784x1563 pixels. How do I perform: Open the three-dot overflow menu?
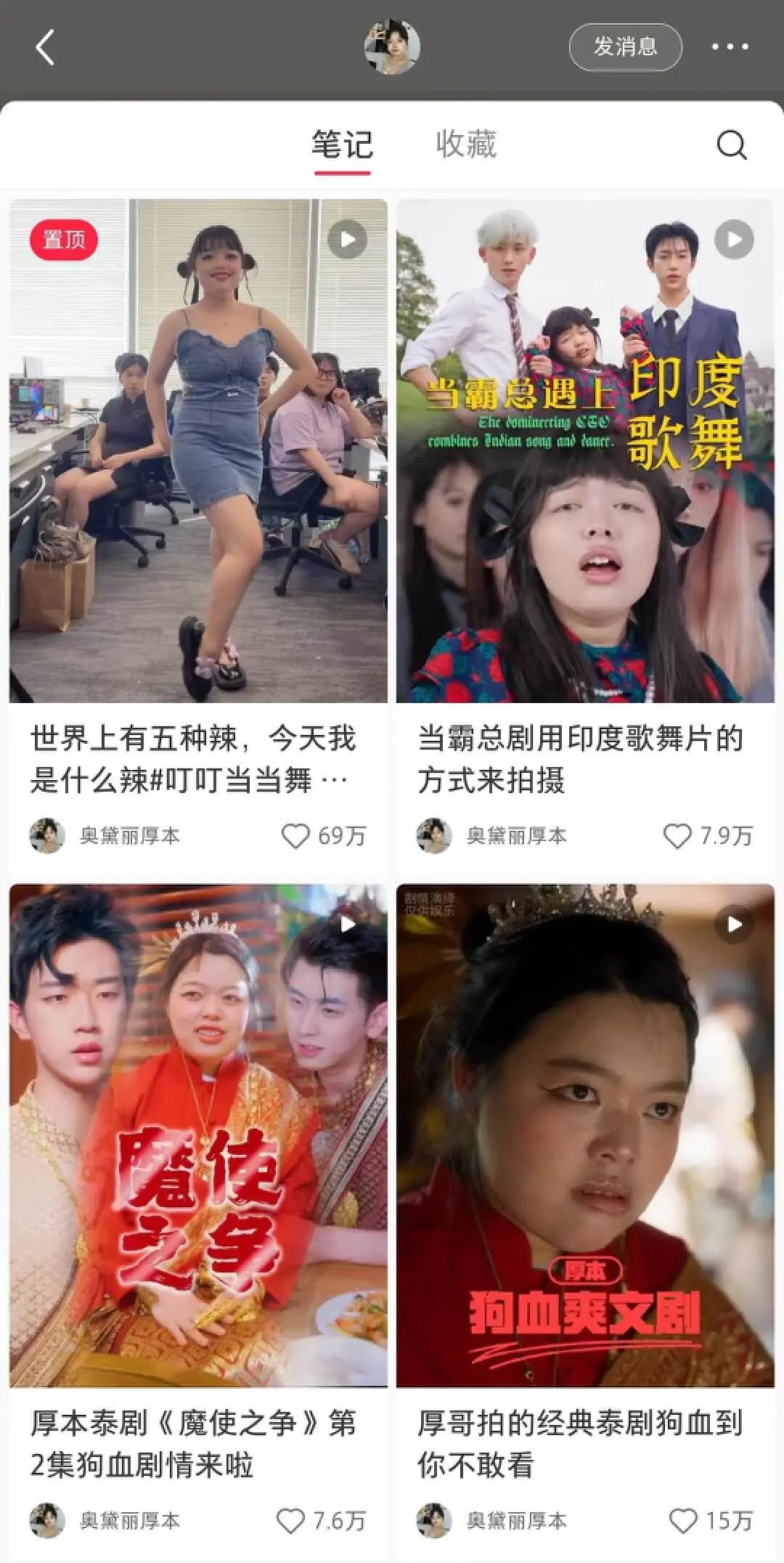[730, 47]
